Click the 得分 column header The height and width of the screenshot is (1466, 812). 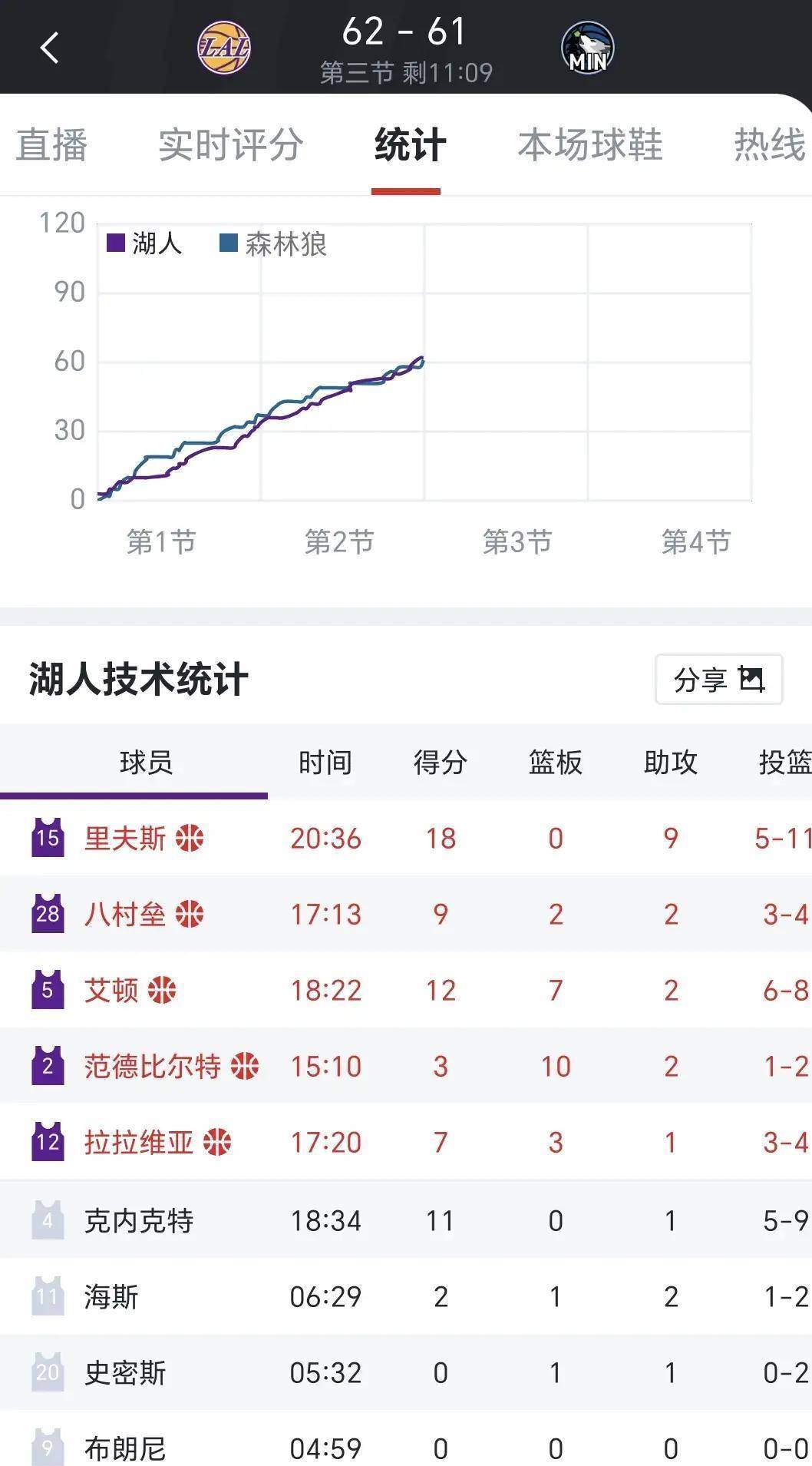tap(440, 763)
